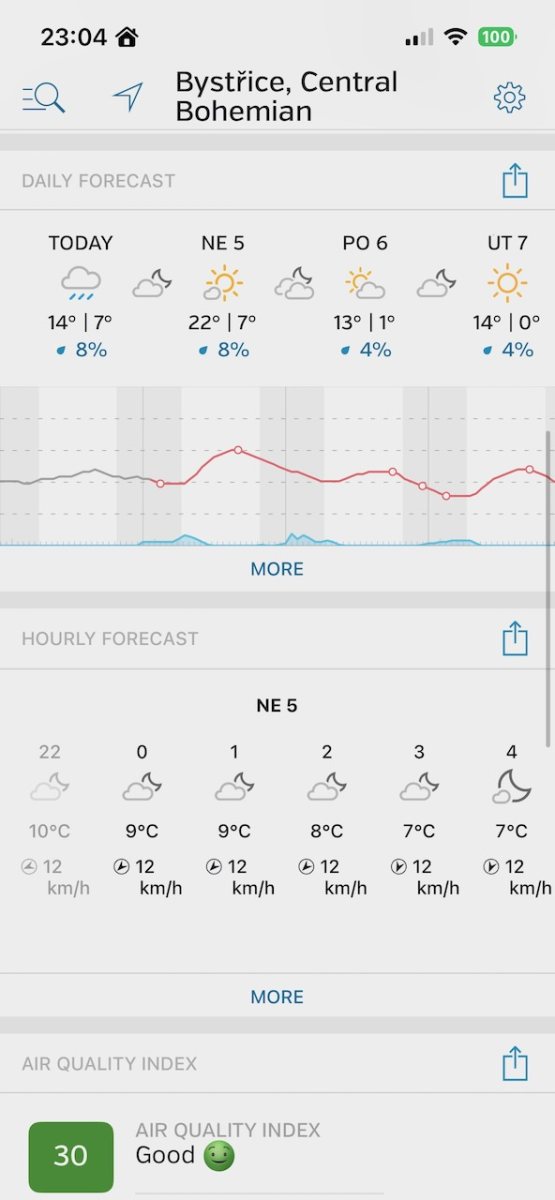Select the UT 7 daily forecast
Screen dimensions: 555x1200
tap(507, 296)
